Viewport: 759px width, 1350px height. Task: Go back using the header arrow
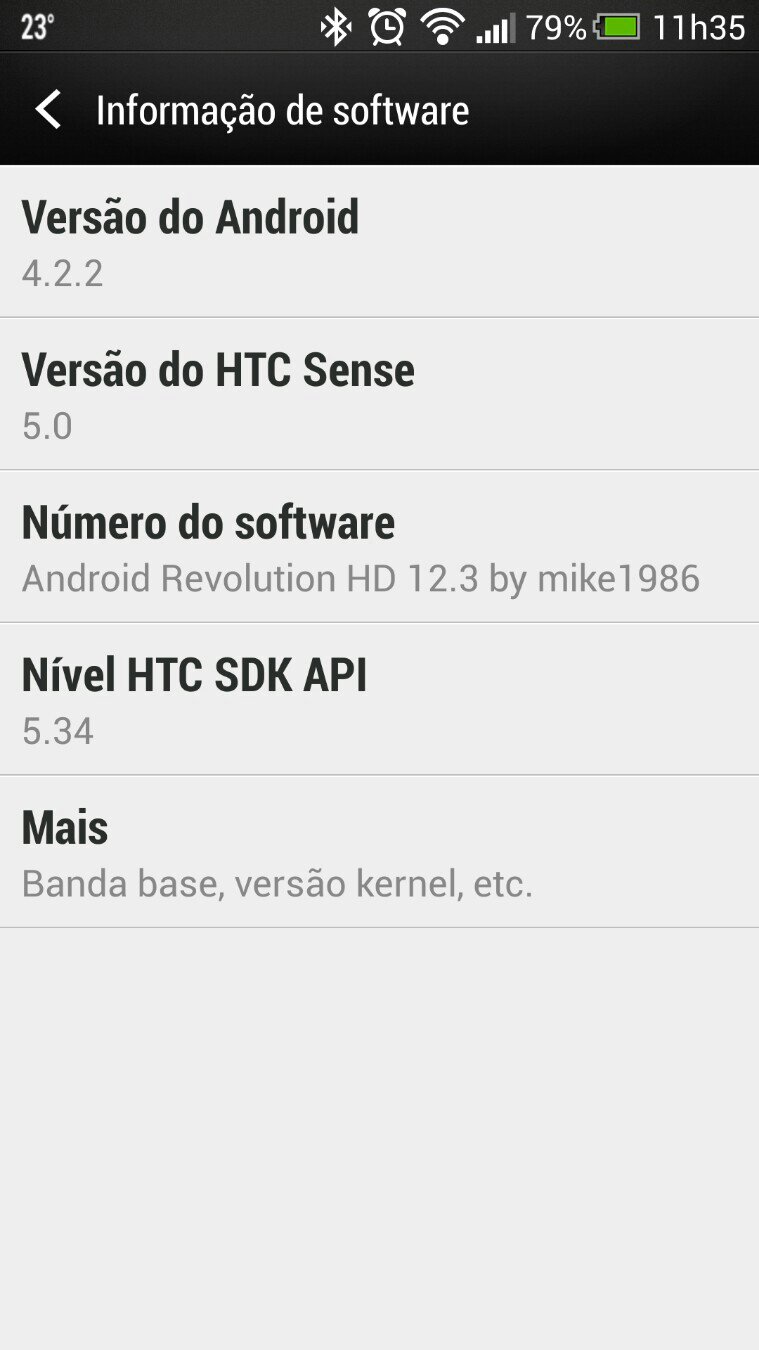tap(47, 109)
